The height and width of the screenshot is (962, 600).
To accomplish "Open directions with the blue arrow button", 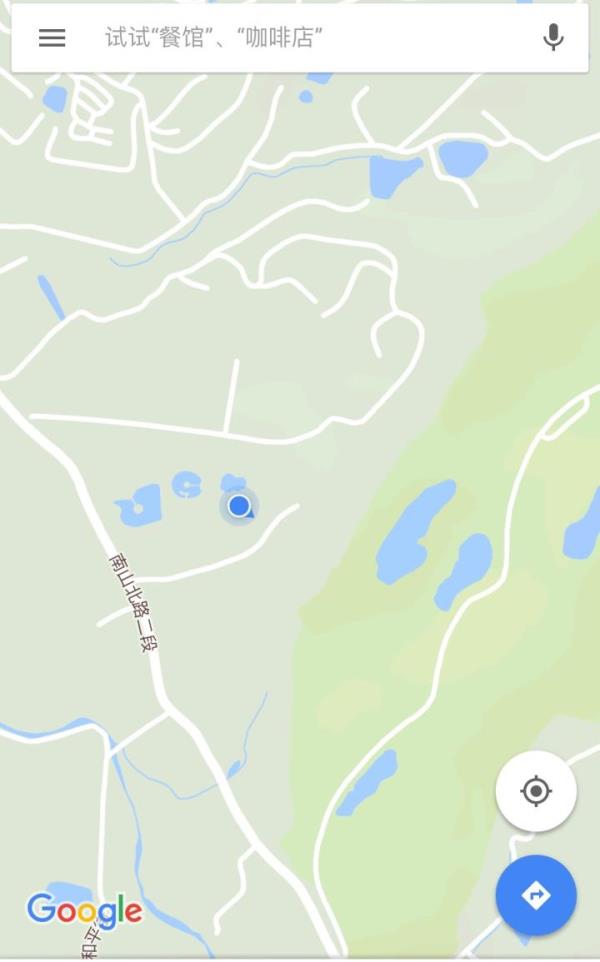I will point(536,895).
